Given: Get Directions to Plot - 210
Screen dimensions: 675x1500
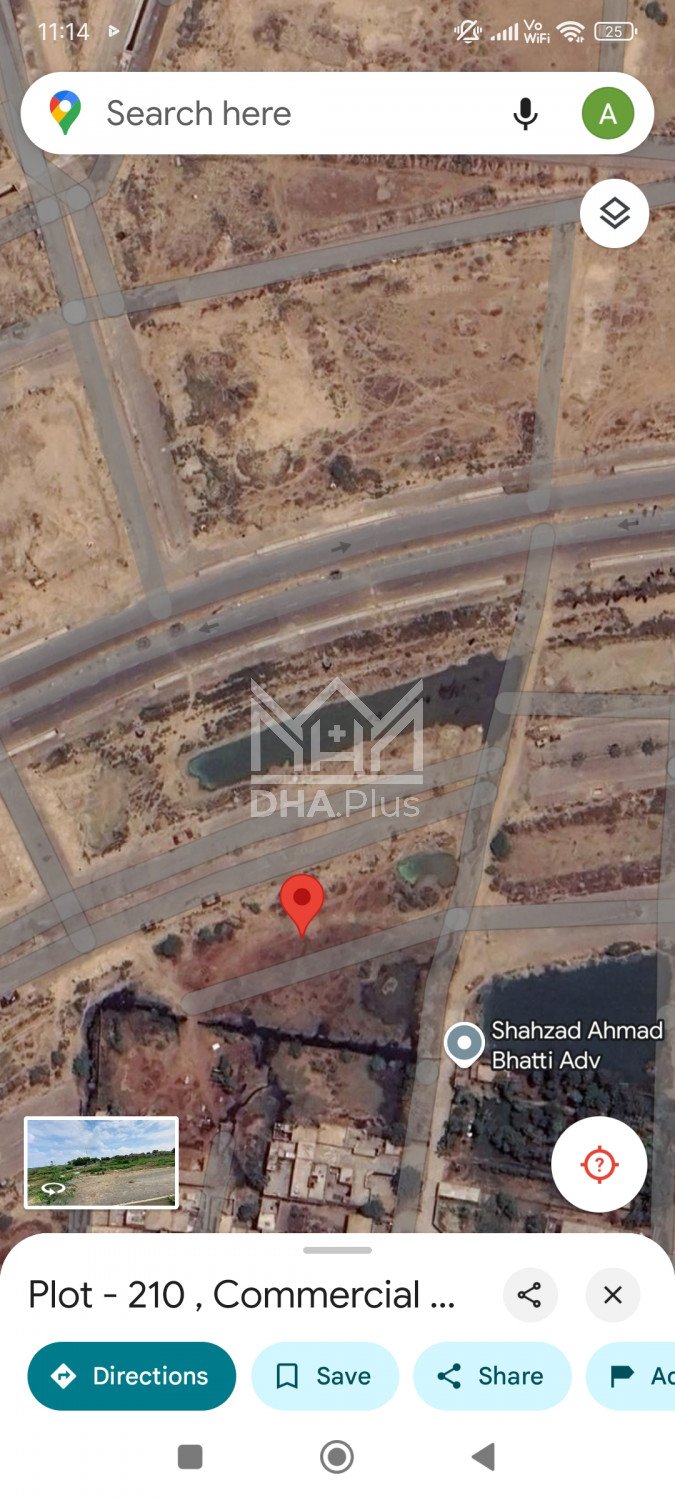Looking at the screenshot, I should coord(131,1376).
